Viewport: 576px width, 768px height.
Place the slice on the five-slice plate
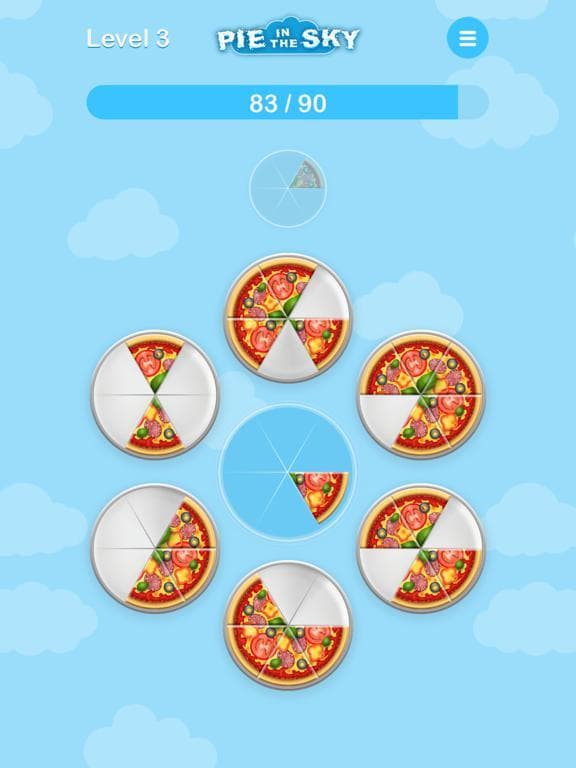421,394
